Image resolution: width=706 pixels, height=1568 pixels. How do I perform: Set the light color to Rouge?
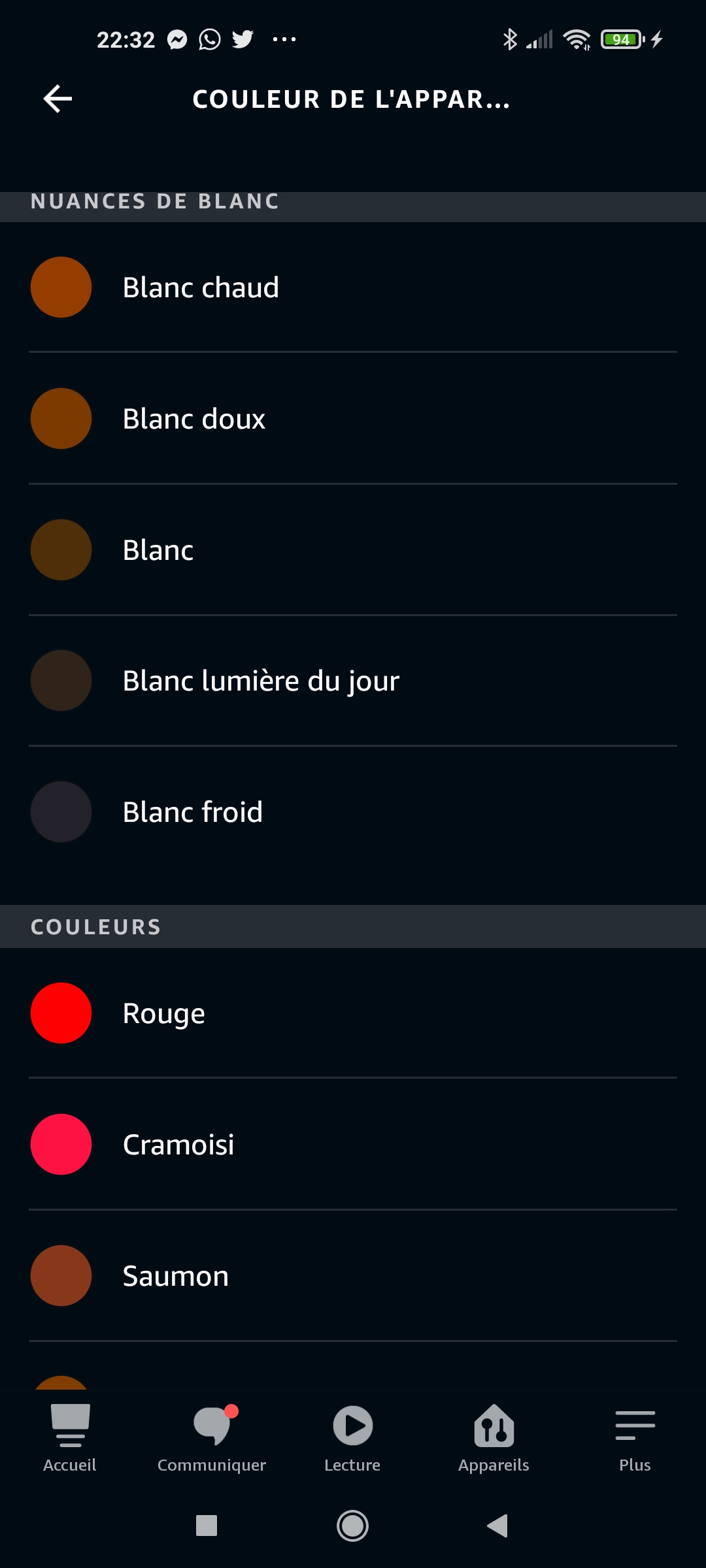tap(353, 1013)
